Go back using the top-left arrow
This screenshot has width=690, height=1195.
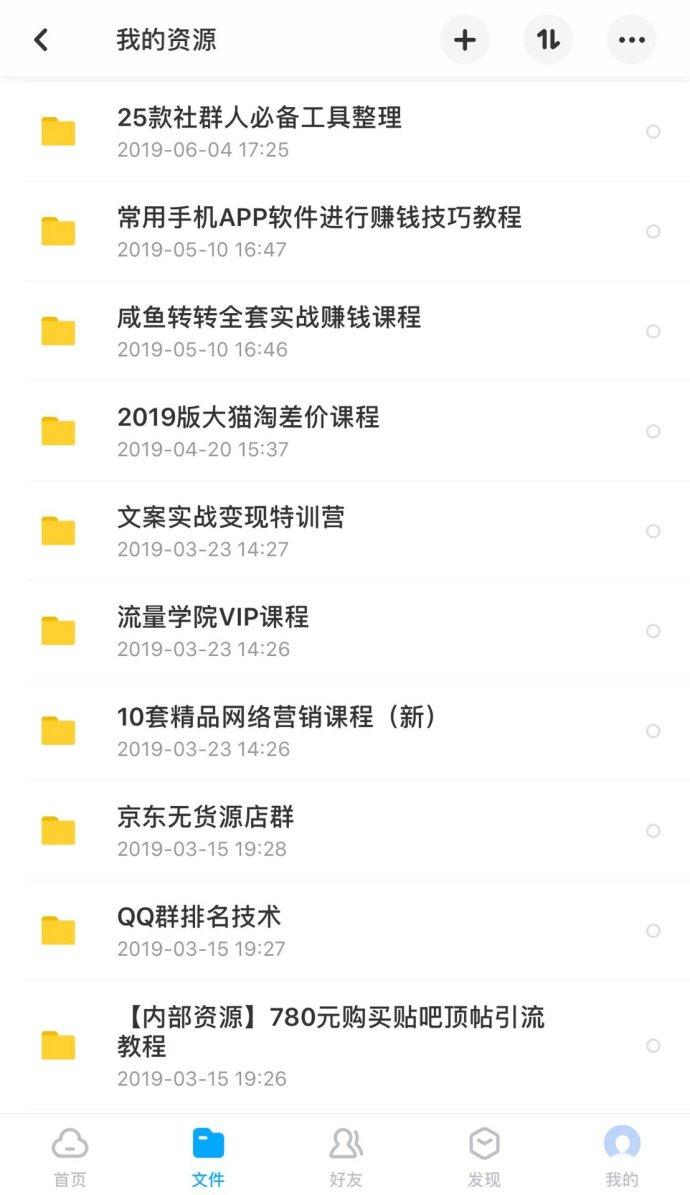point(41,40)
